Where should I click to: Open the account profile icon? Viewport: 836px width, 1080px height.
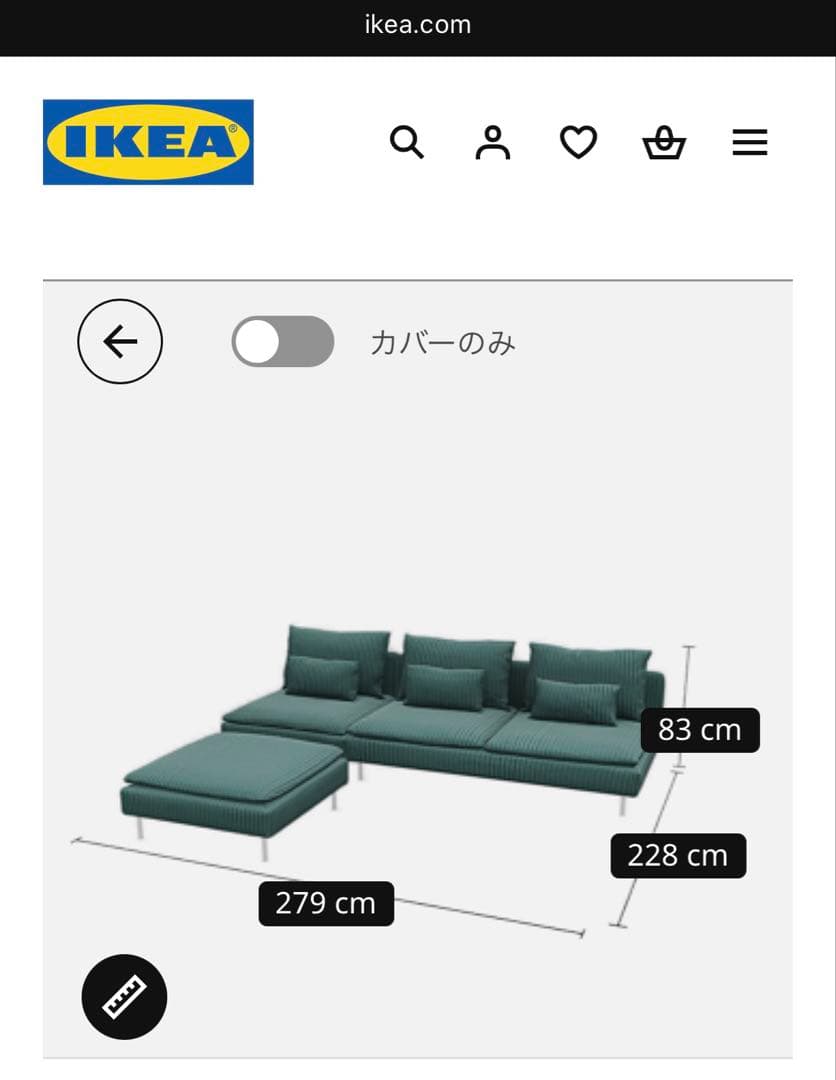tap(492, 143)
